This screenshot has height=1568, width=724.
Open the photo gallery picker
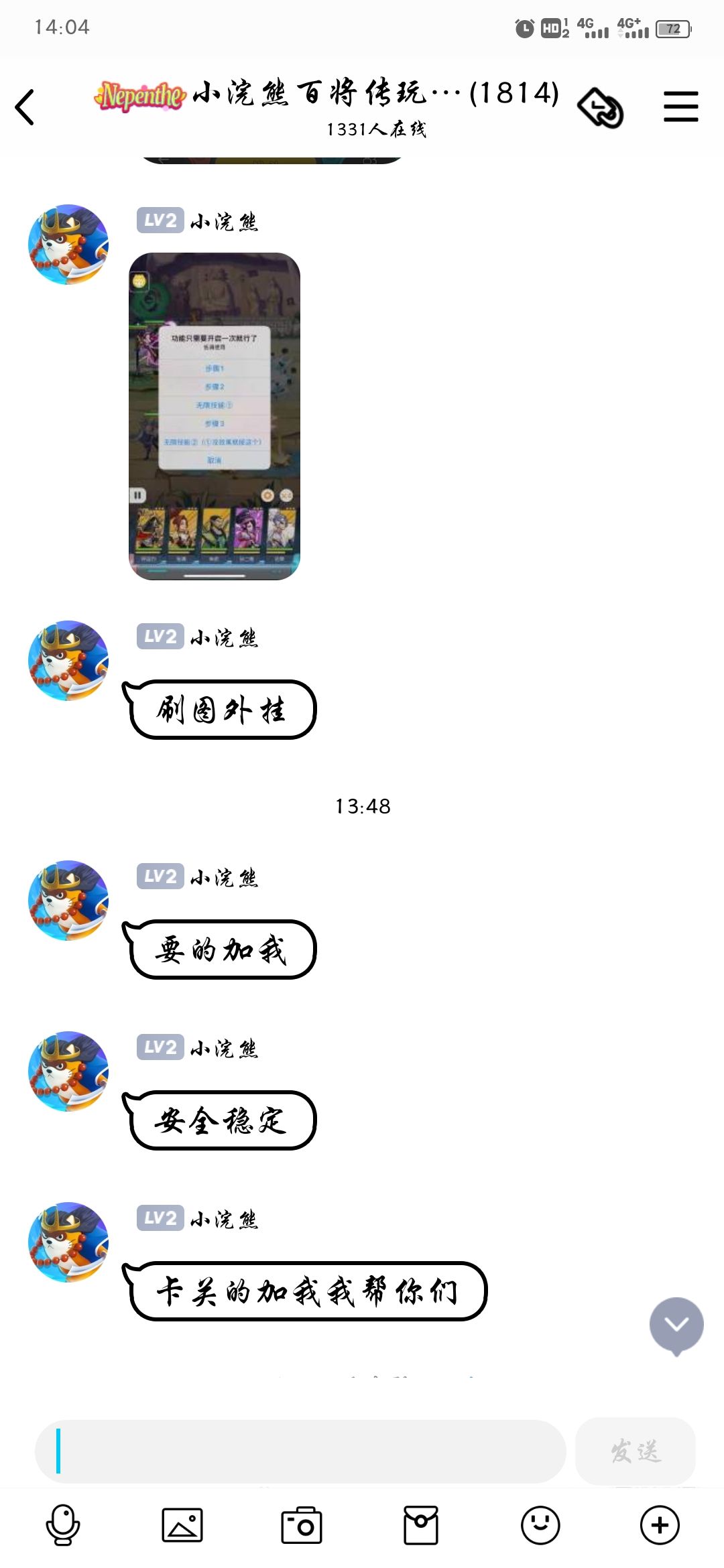coord(182,1525)
